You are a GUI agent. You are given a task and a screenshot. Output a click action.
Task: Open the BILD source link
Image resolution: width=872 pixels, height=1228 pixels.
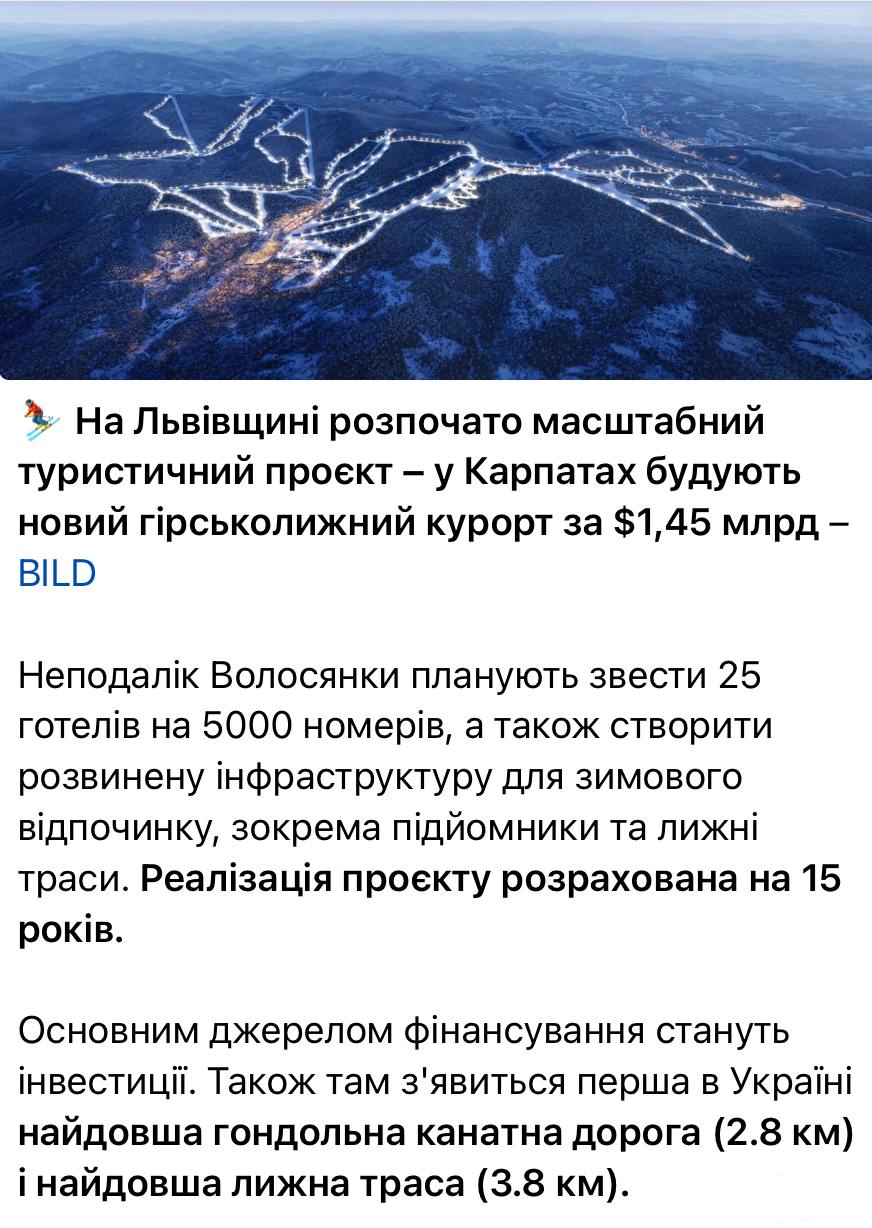(57, 574)
